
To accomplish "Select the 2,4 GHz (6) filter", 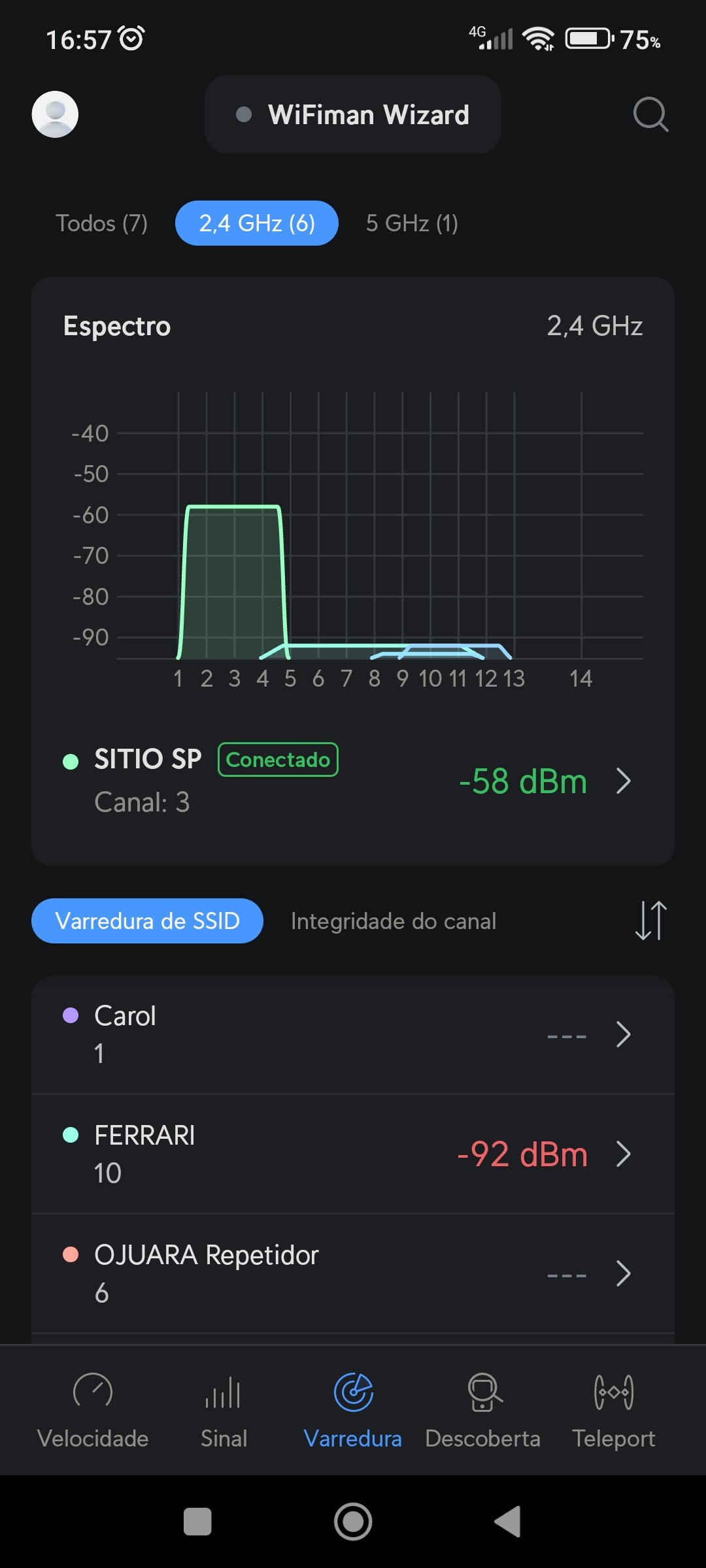I will tap(257, 223).
